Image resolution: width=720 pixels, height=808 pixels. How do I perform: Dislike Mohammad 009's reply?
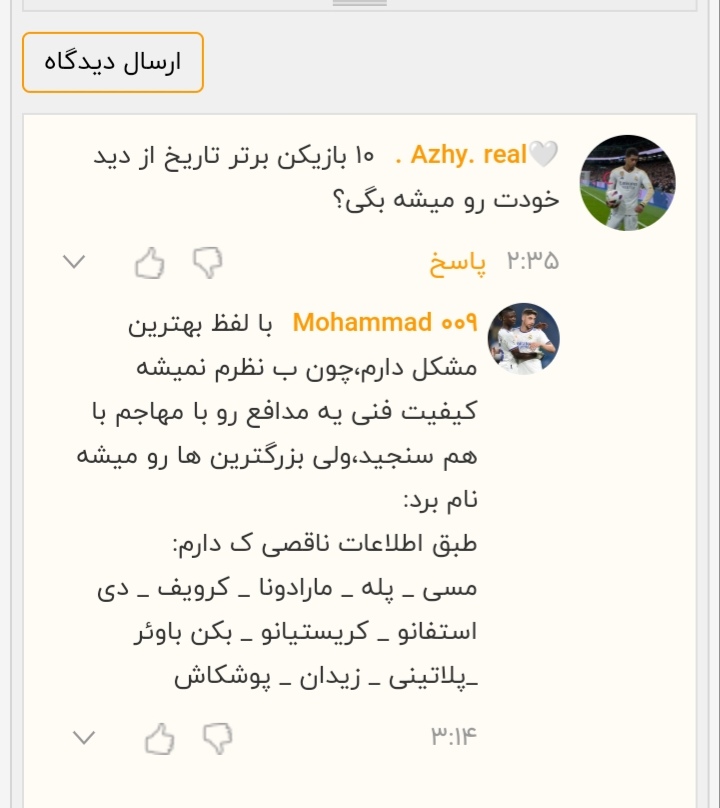[x=218, y=739]
